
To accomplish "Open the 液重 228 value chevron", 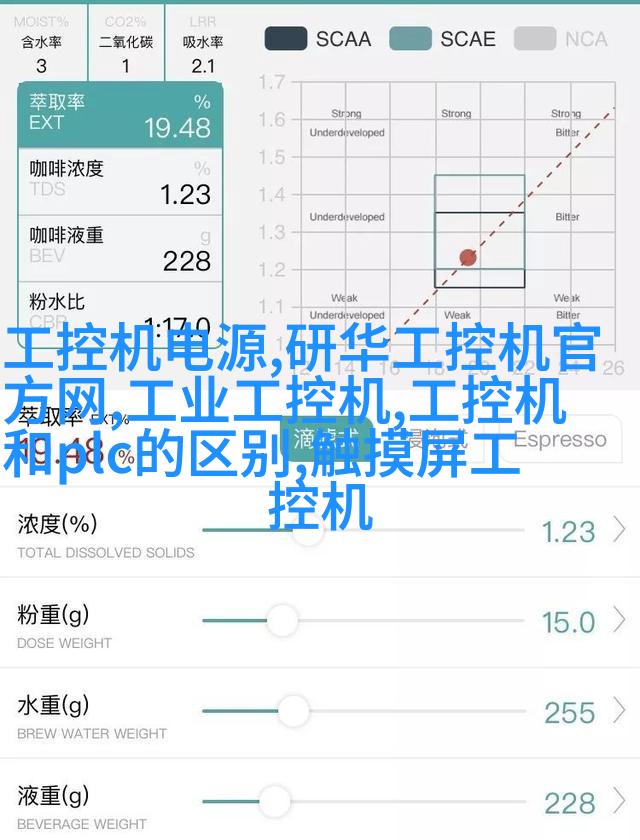I will pyautogui.click(x=620, y=800).
